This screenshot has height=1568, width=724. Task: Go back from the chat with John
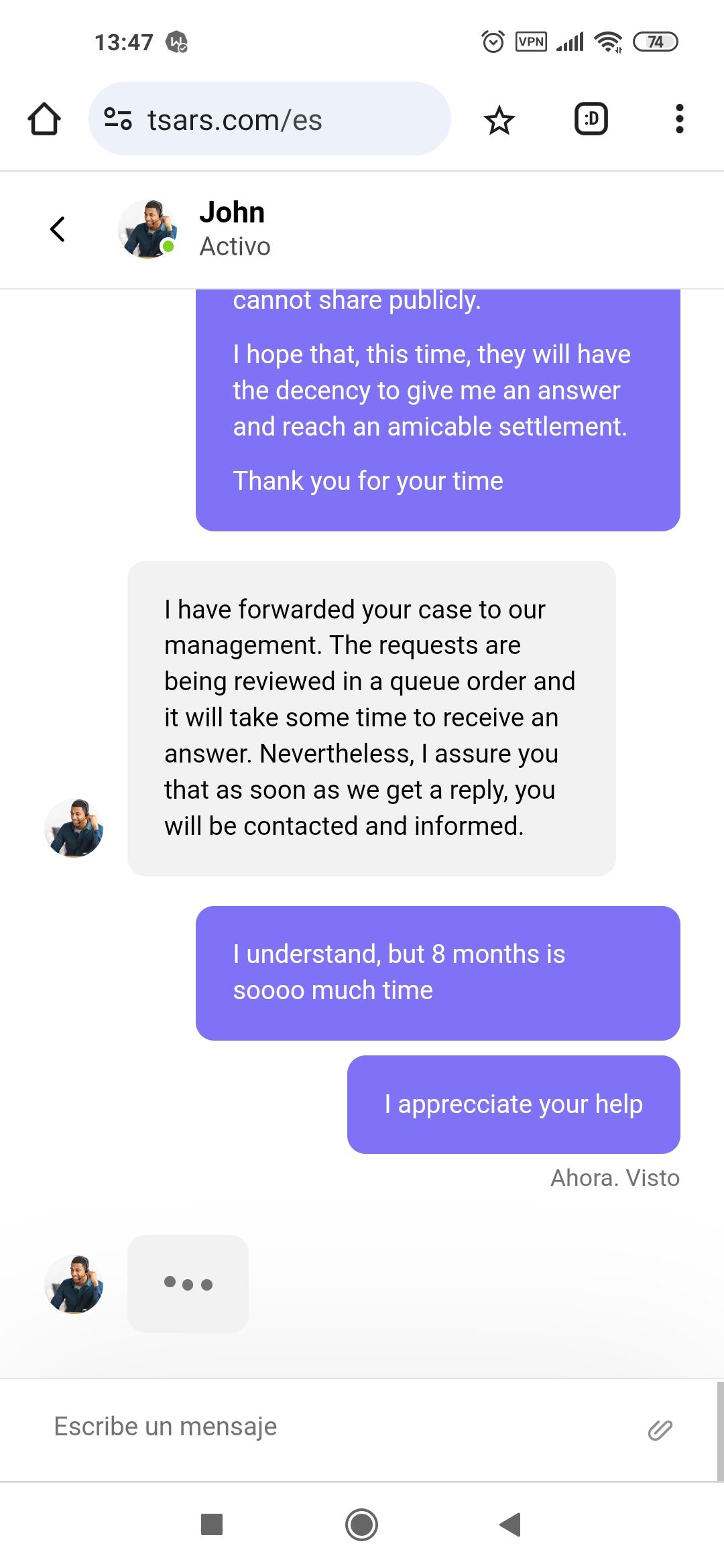coord(58,229)
